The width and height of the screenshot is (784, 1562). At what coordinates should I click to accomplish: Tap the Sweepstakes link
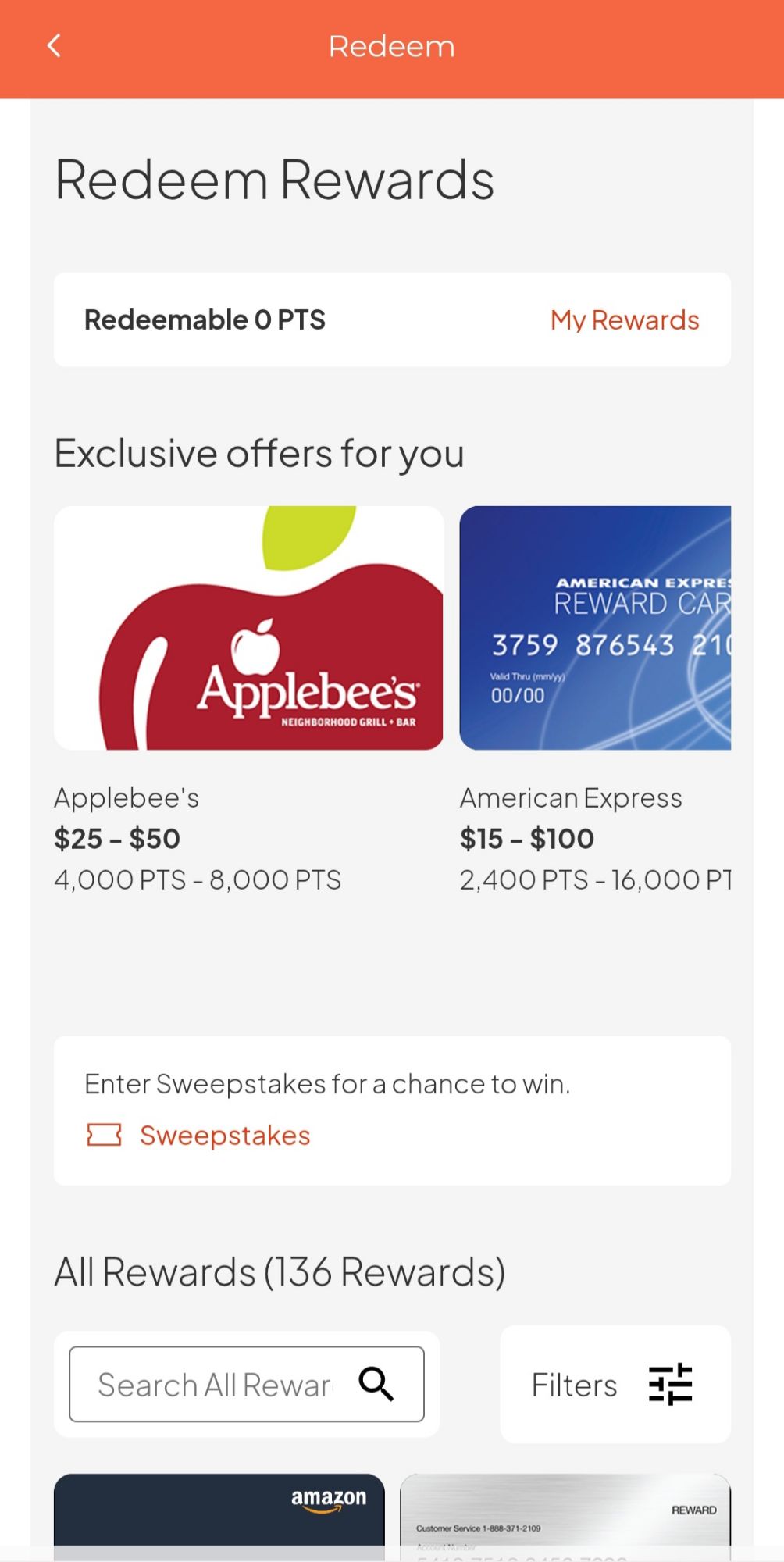click(225, 1135)
